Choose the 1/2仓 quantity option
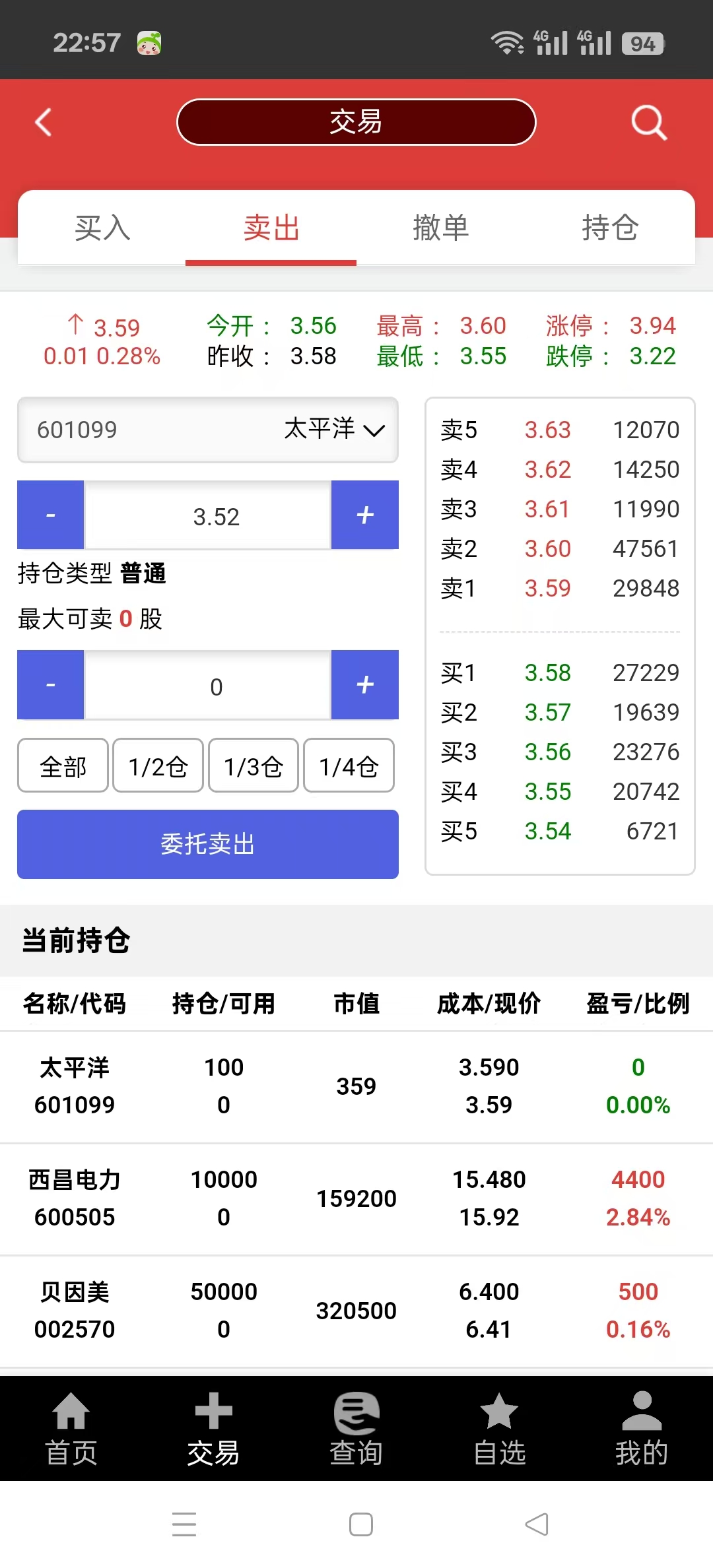This screenshot has height=1568, width=713. (158, 766)
